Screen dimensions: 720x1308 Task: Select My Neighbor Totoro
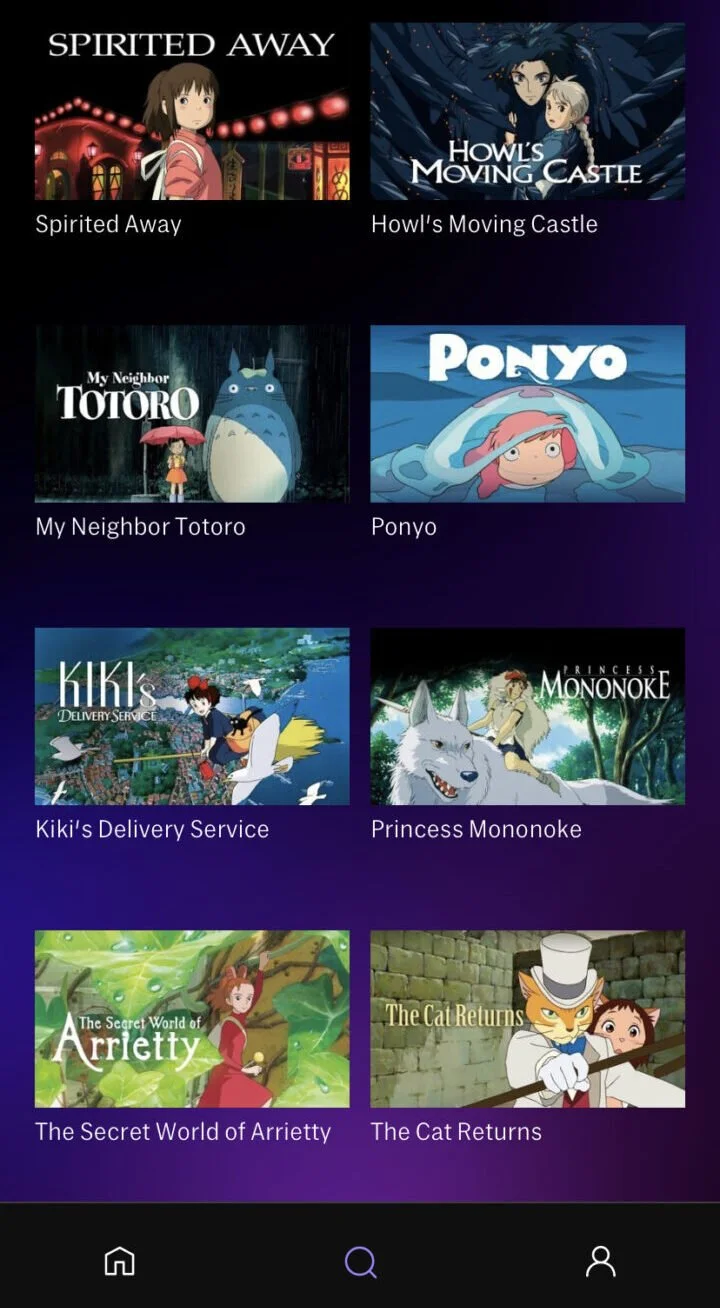[192, 414]
